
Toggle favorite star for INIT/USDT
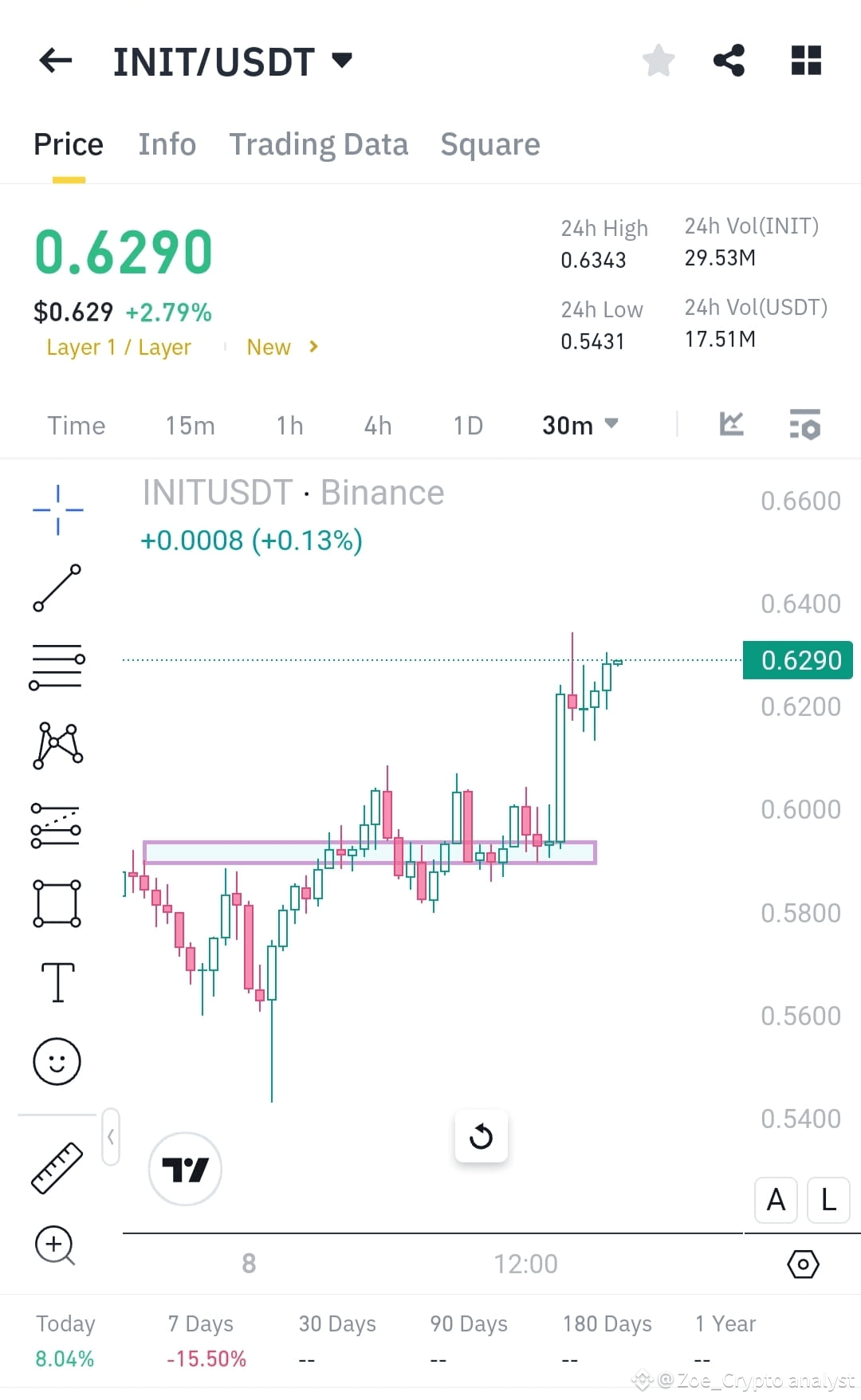click(658, 60)
